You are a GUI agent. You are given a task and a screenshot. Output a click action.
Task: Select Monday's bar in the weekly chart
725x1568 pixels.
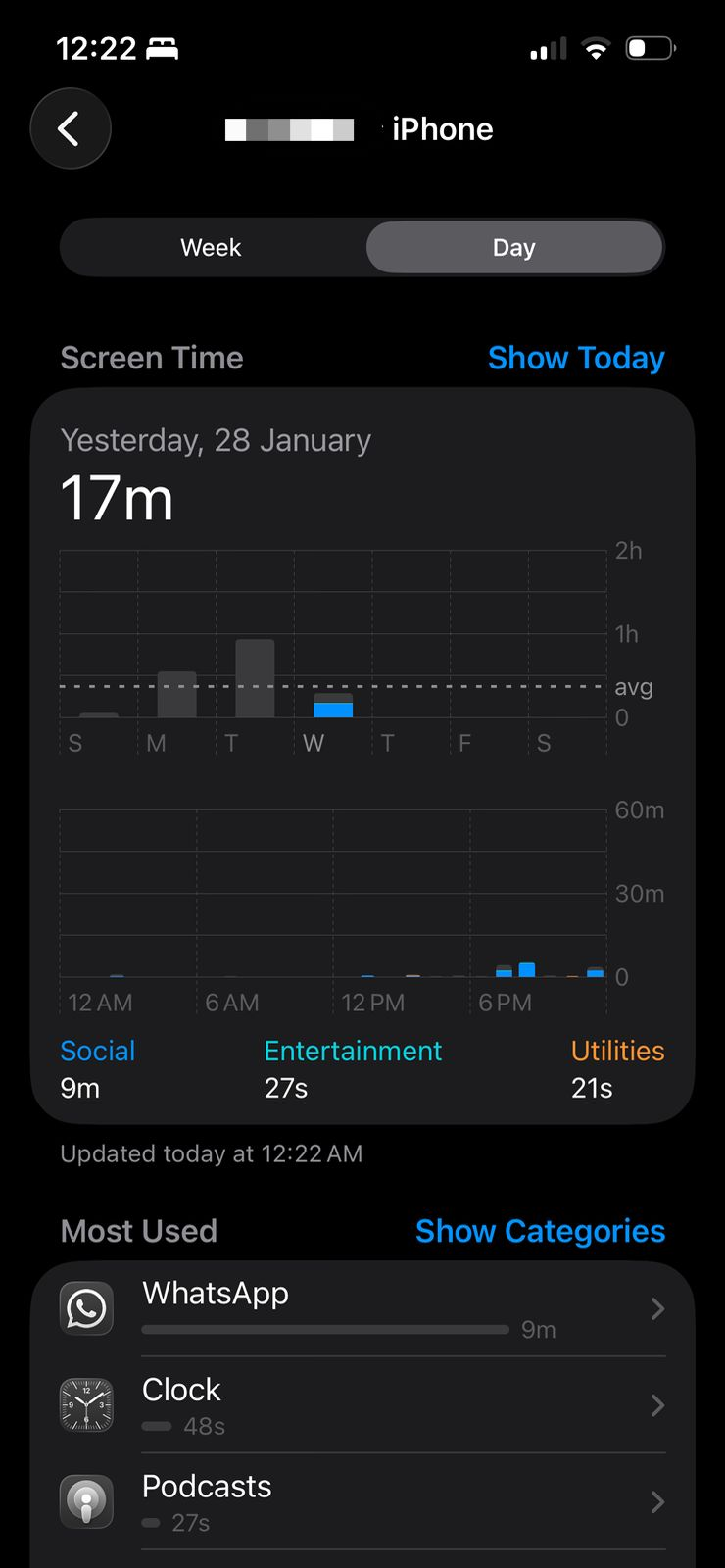(177, 694)
